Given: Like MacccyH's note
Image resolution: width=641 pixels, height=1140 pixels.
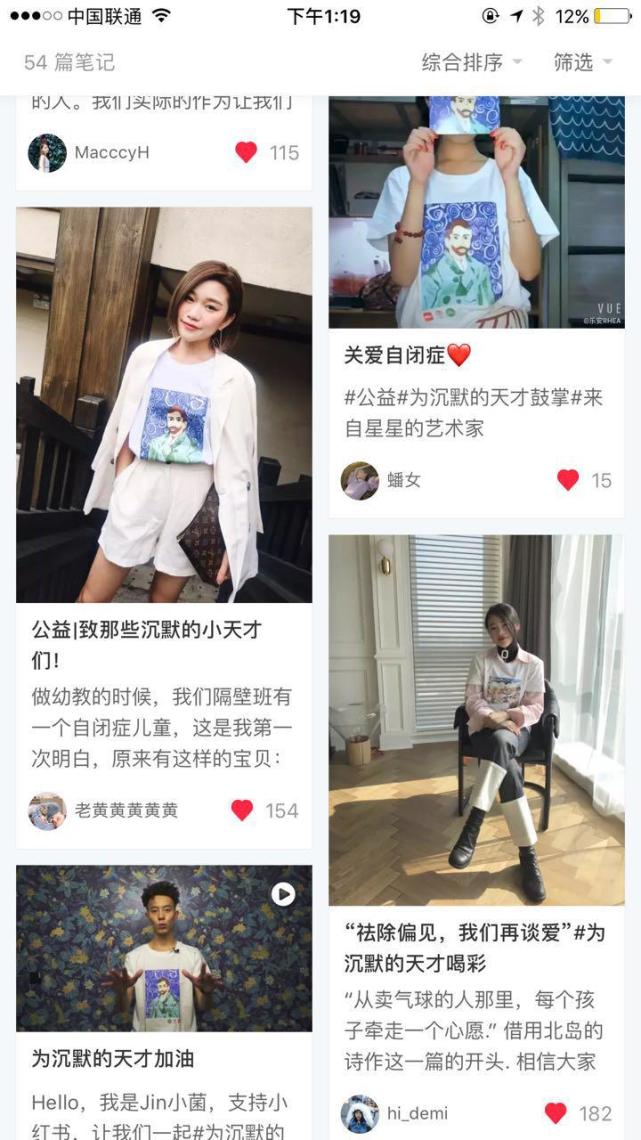Looking at the screenshot, I should [247, 152].
